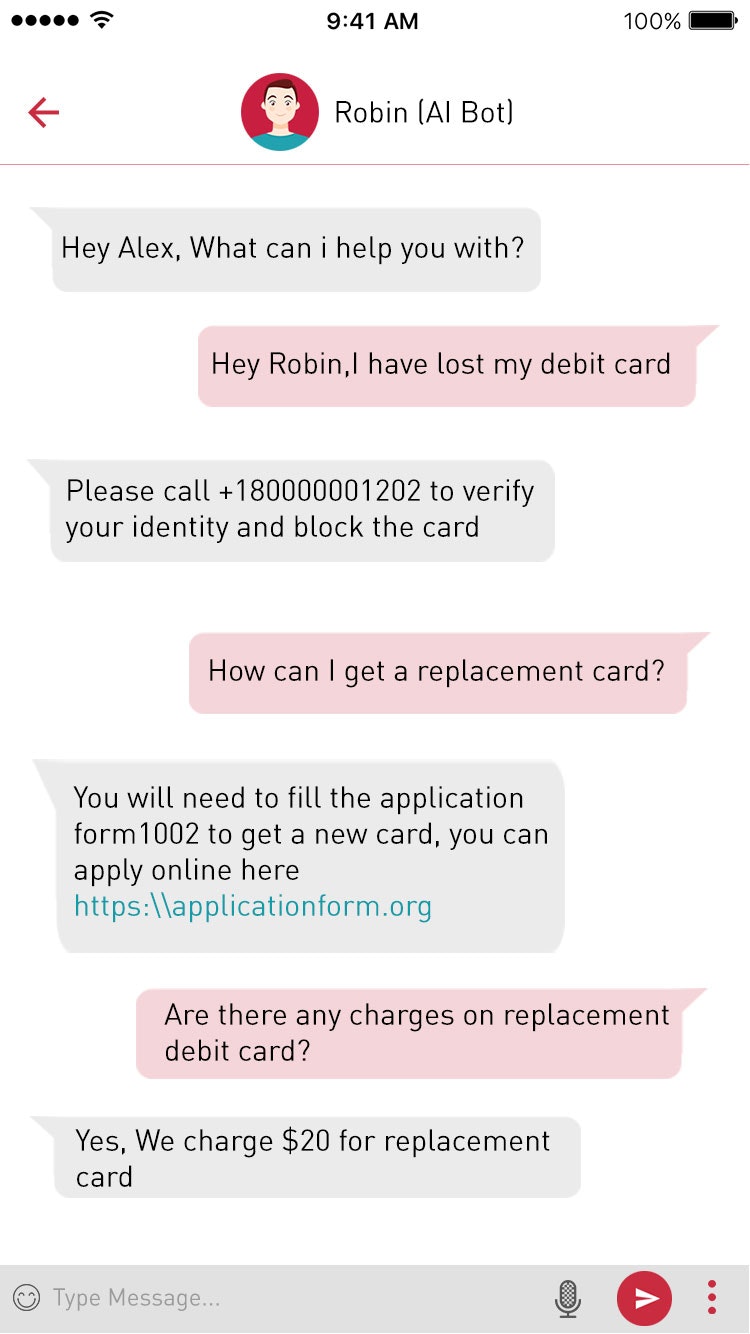The image size is (750, 1334).
Task: Tap the 9:41 AM clock display
Action: (x=373, y=20)
